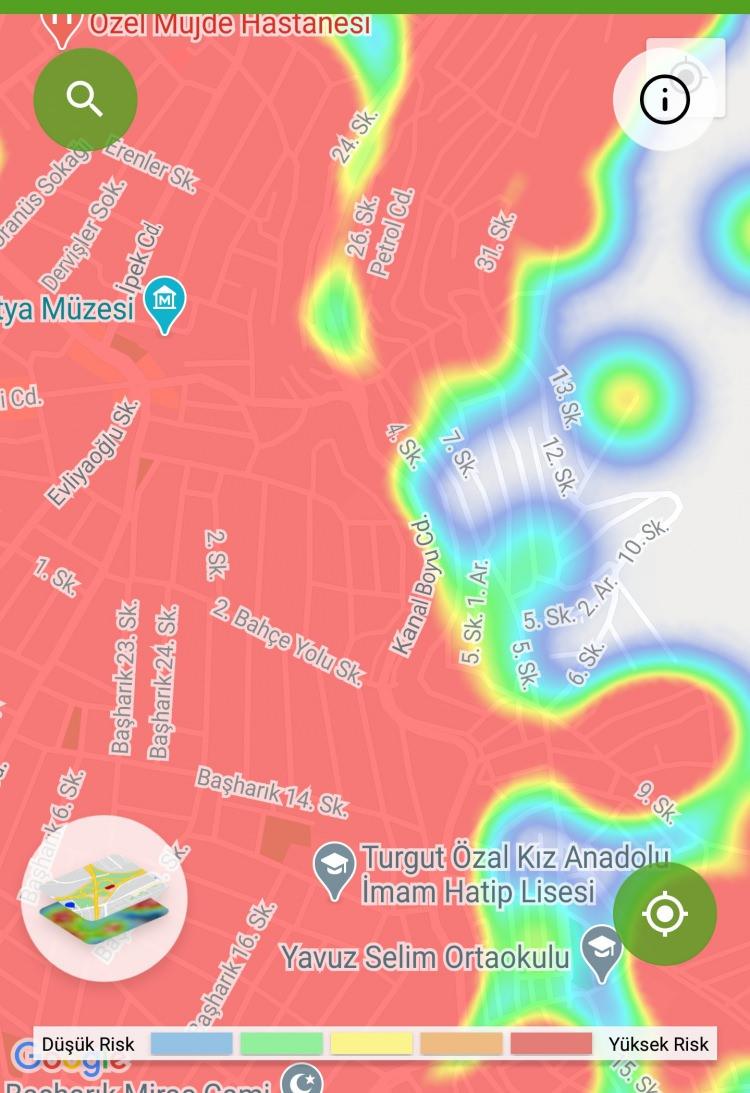
Task: Tap the museum marker on the map
Action: [x=165, y=303]
